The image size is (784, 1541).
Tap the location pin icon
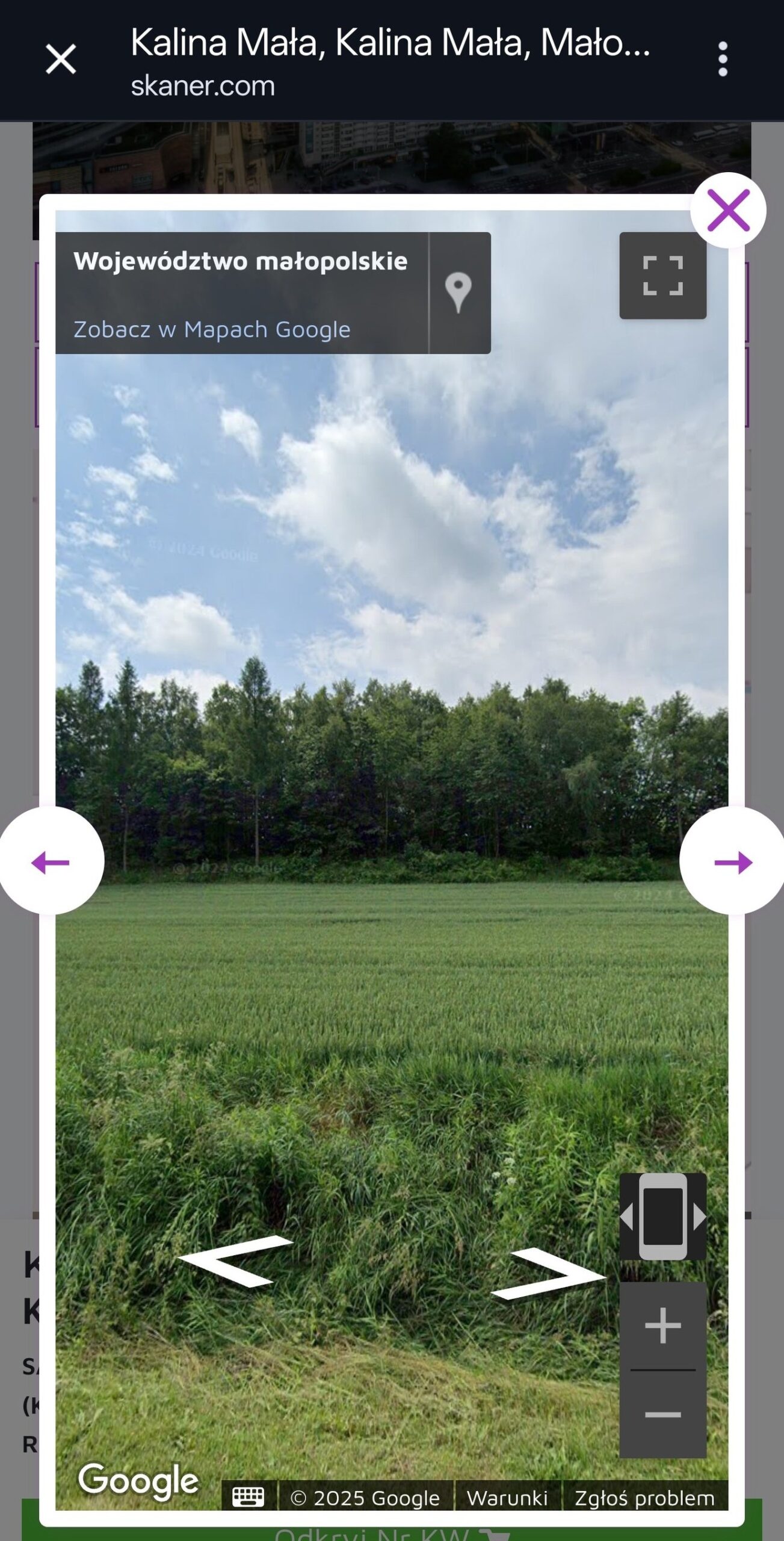(x=458, y=293)
